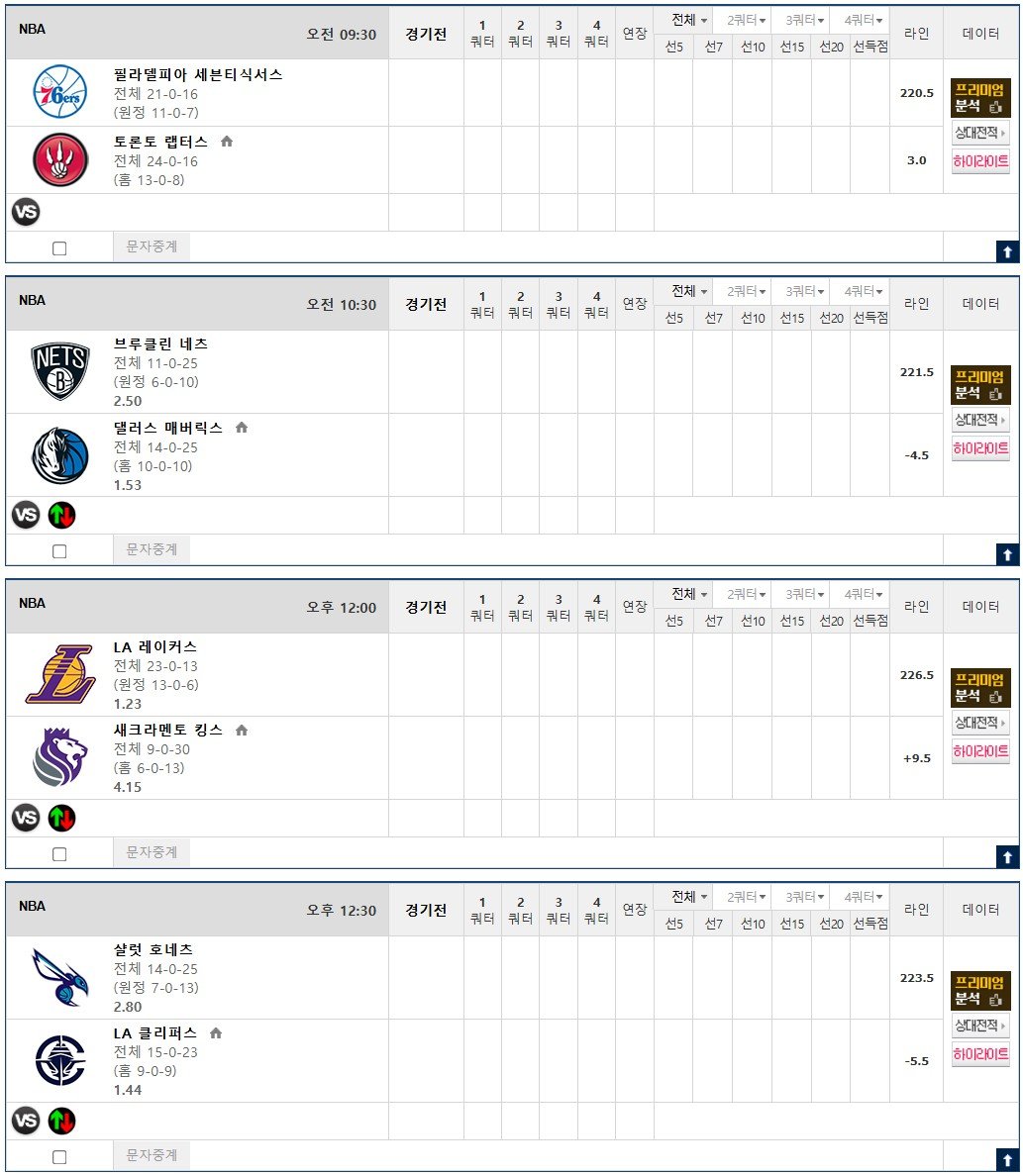
Task: Open 문자중계 for the 필라델피아–토론토 game
Action: [152, 246]
